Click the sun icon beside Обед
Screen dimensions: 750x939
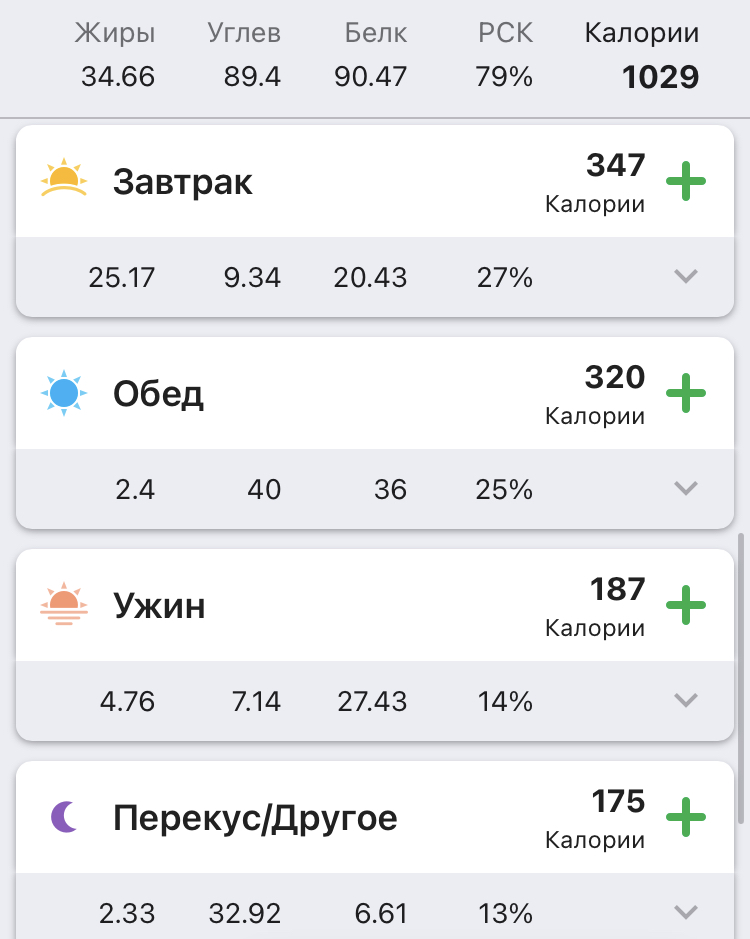coord(63,393)
